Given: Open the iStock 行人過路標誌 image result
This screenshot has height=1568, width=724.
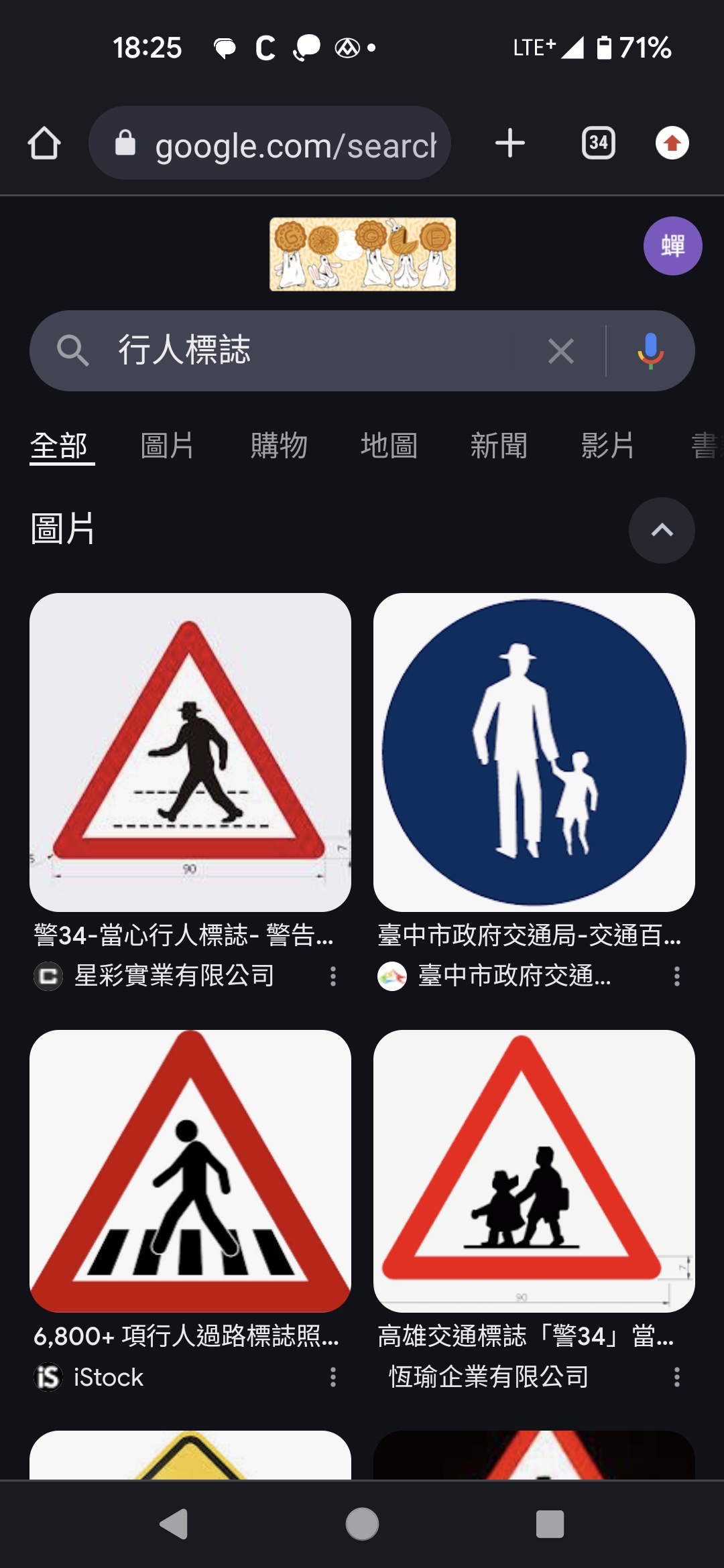Looking at the screenshot, I should click(x=190, y=1171).
